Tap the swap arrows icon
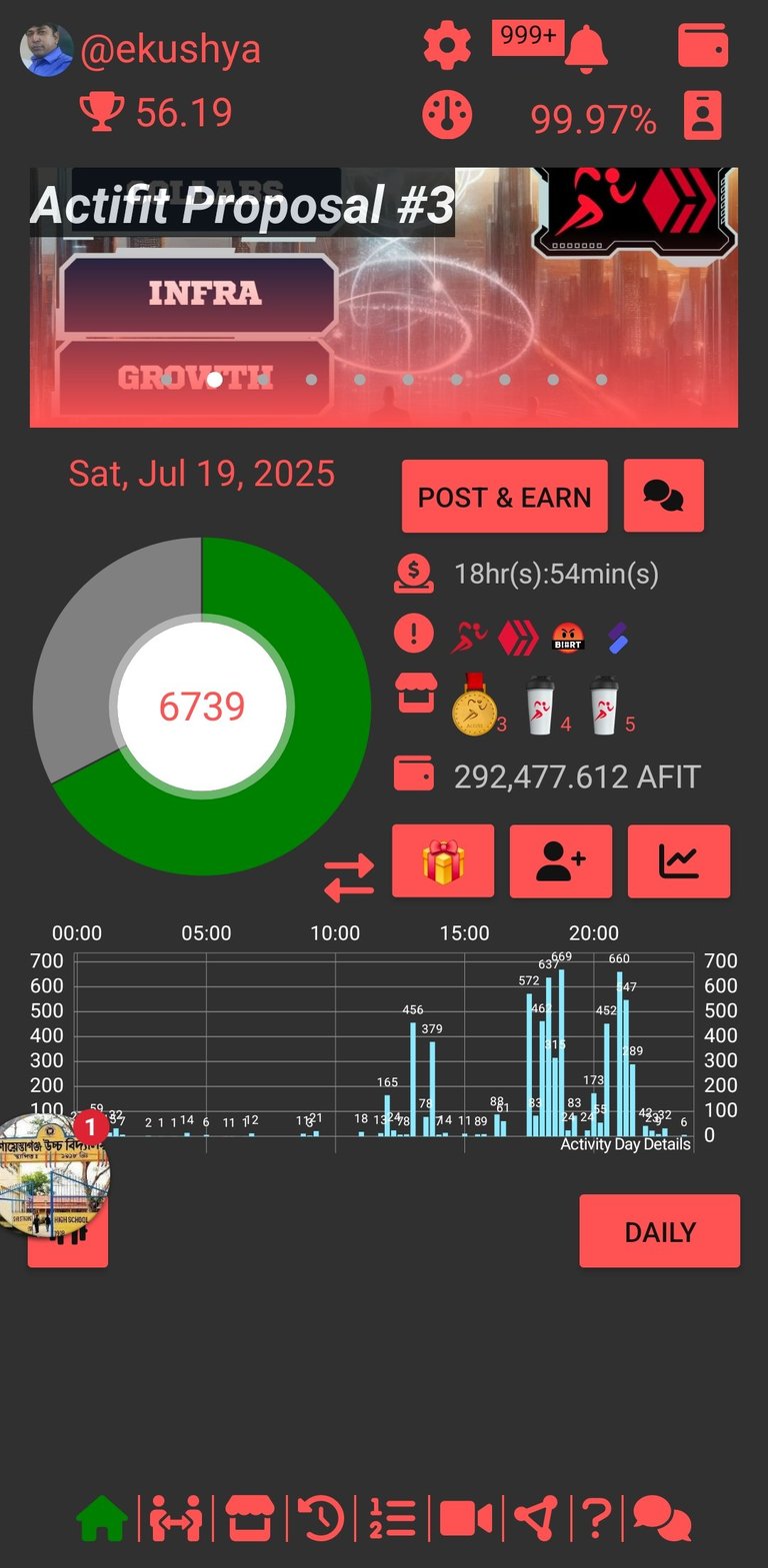 (349, 878)
